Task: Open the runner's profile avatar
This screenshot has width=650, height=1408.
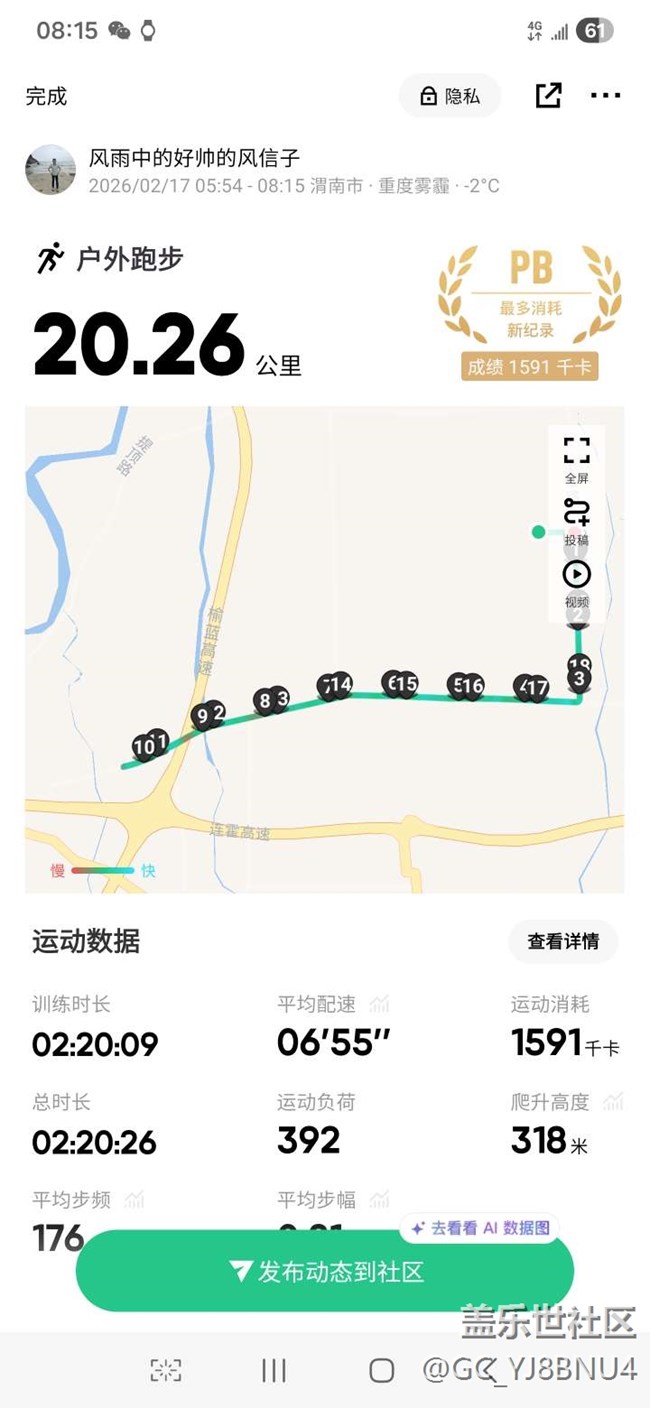Action: [50, 169]
